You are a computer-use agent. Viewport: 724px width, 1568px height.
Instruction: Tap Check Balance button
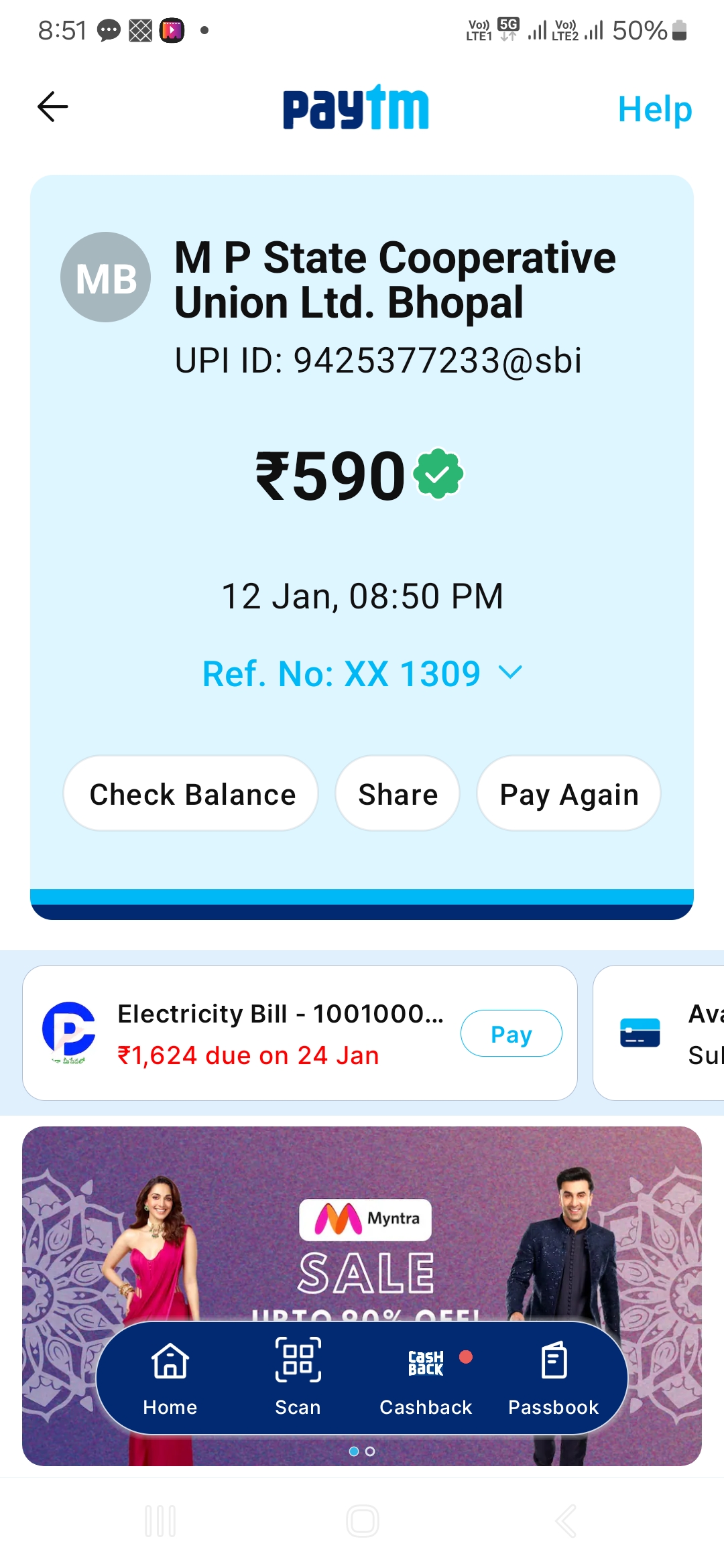pyautogui.click(x=191, y=794)
